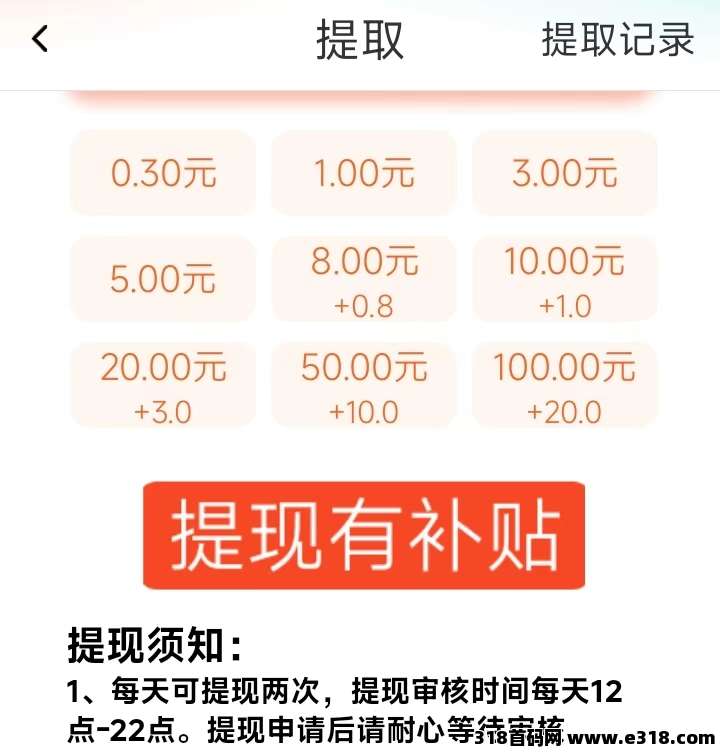Choose 8.00元 with +0.8 bonus
720x755 pixels.
[x=364, y=279]
